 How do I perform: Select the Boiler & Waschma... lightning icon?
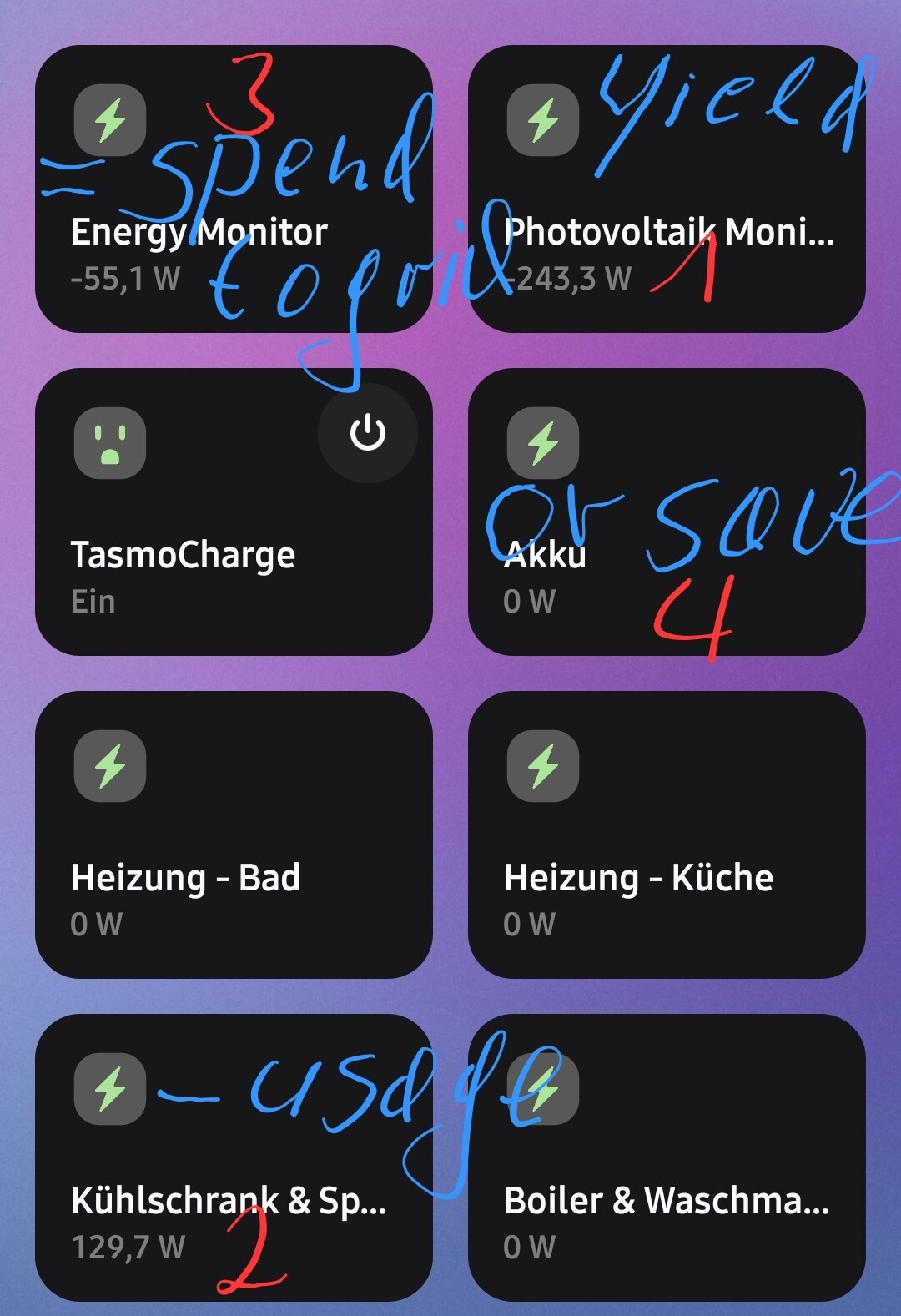(543, 1087)
